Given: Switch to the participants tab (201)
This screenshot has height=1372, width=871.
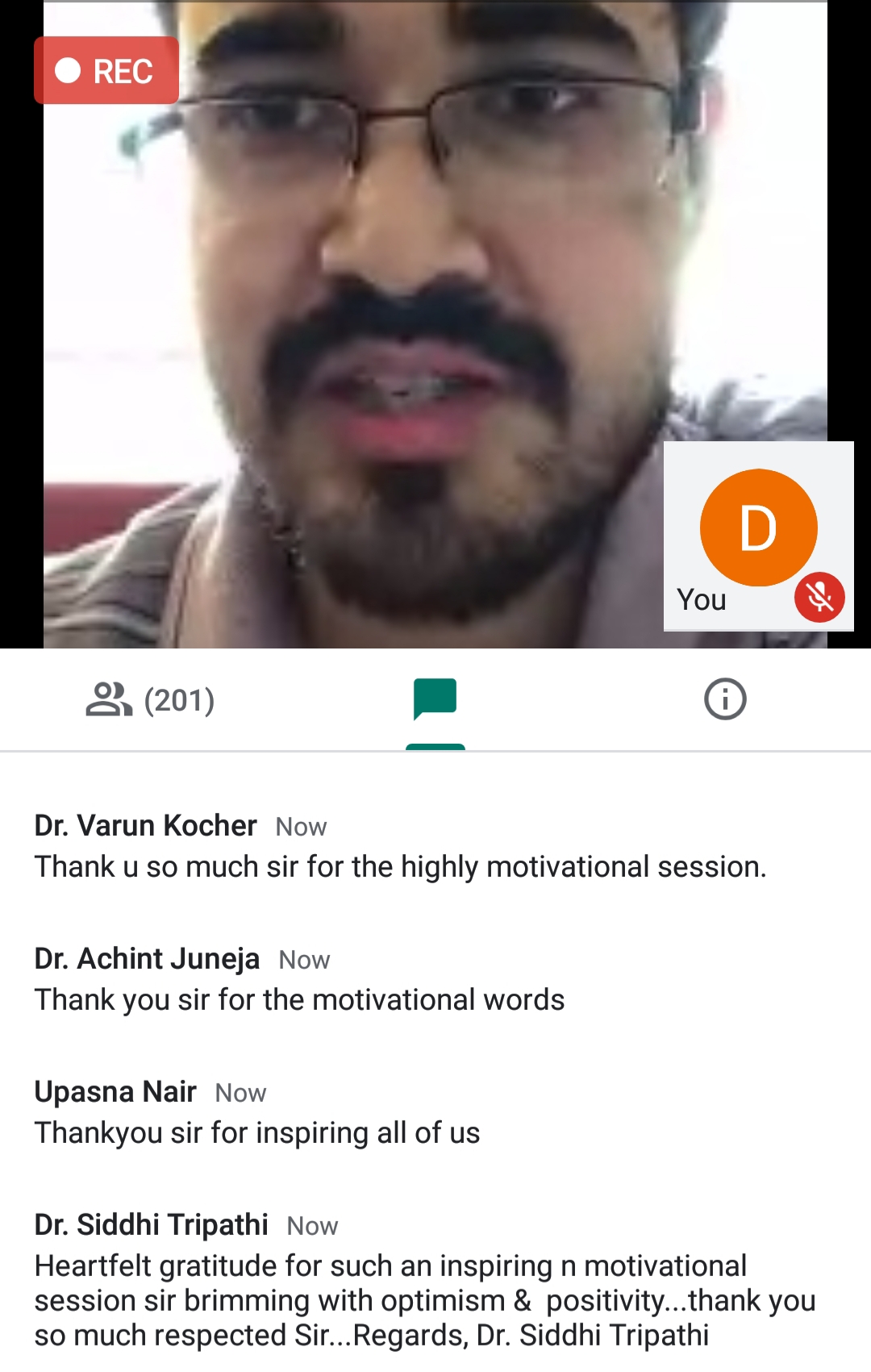Looking at the screenshot, I should [151, 700].
